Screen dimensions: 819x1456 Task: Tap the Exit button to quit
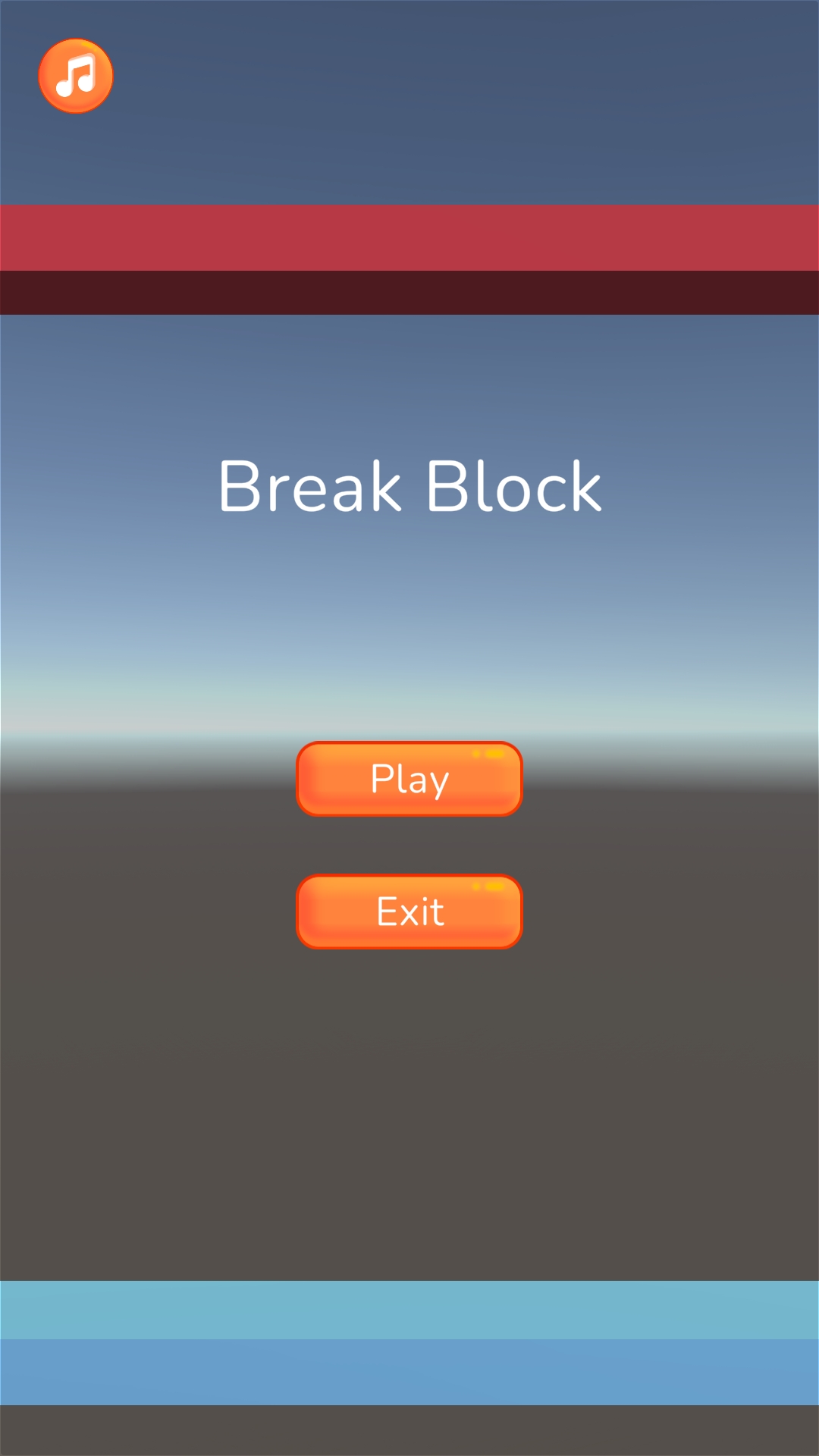409,911
